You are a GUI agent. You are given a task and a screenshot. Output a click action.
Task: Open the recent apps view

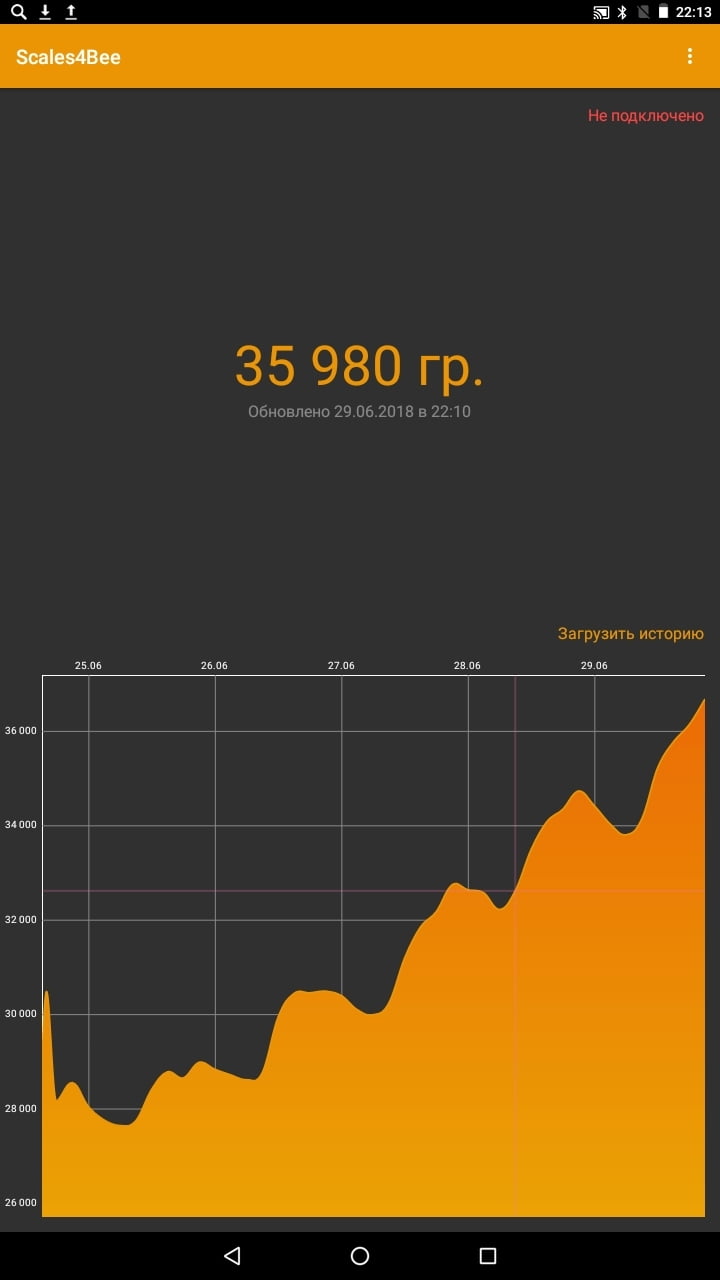tap(488, 1256)
